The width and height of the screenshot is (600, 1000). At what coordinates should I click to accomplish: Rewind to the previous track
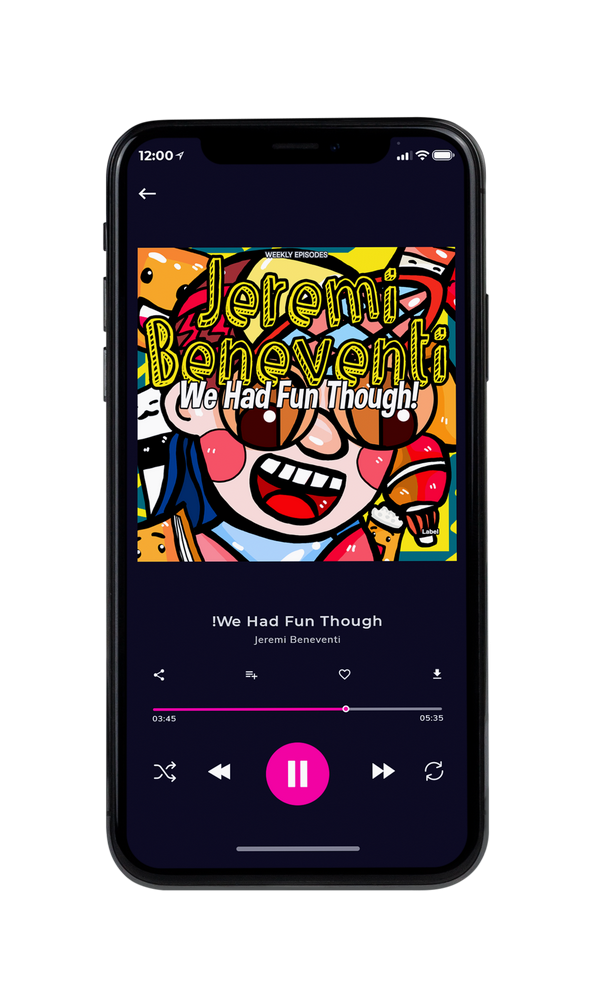220,772
